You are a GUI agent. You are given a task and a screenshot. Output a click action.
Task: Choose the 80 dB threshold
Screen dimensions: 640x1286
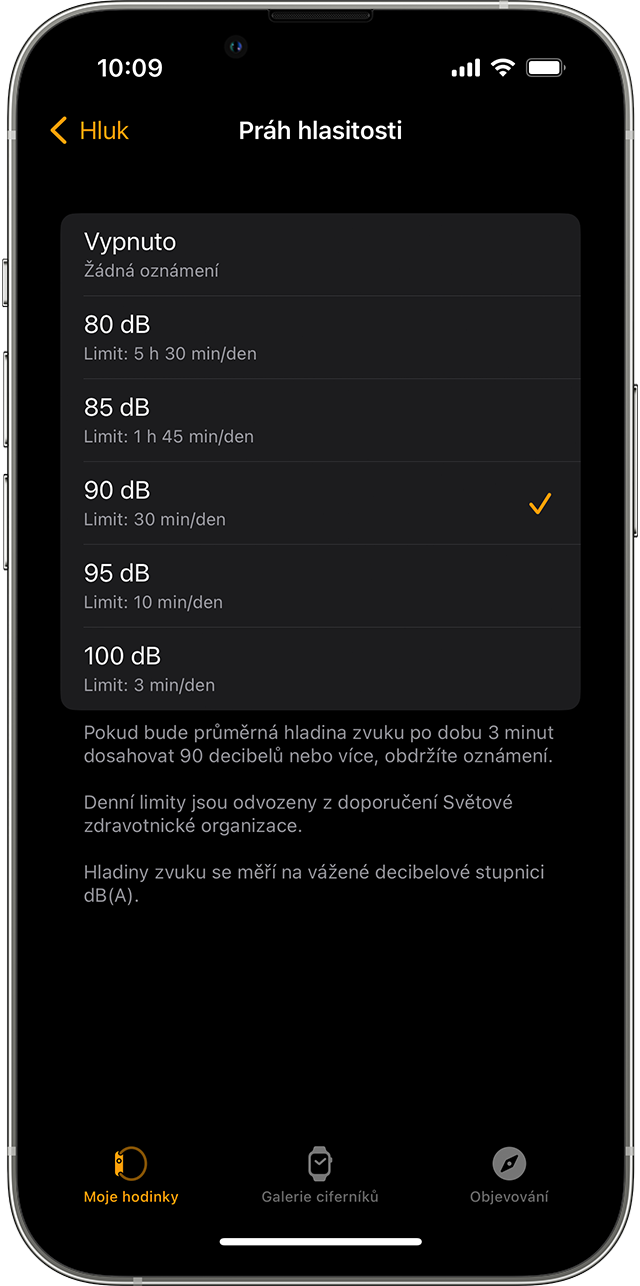(320, 337)
